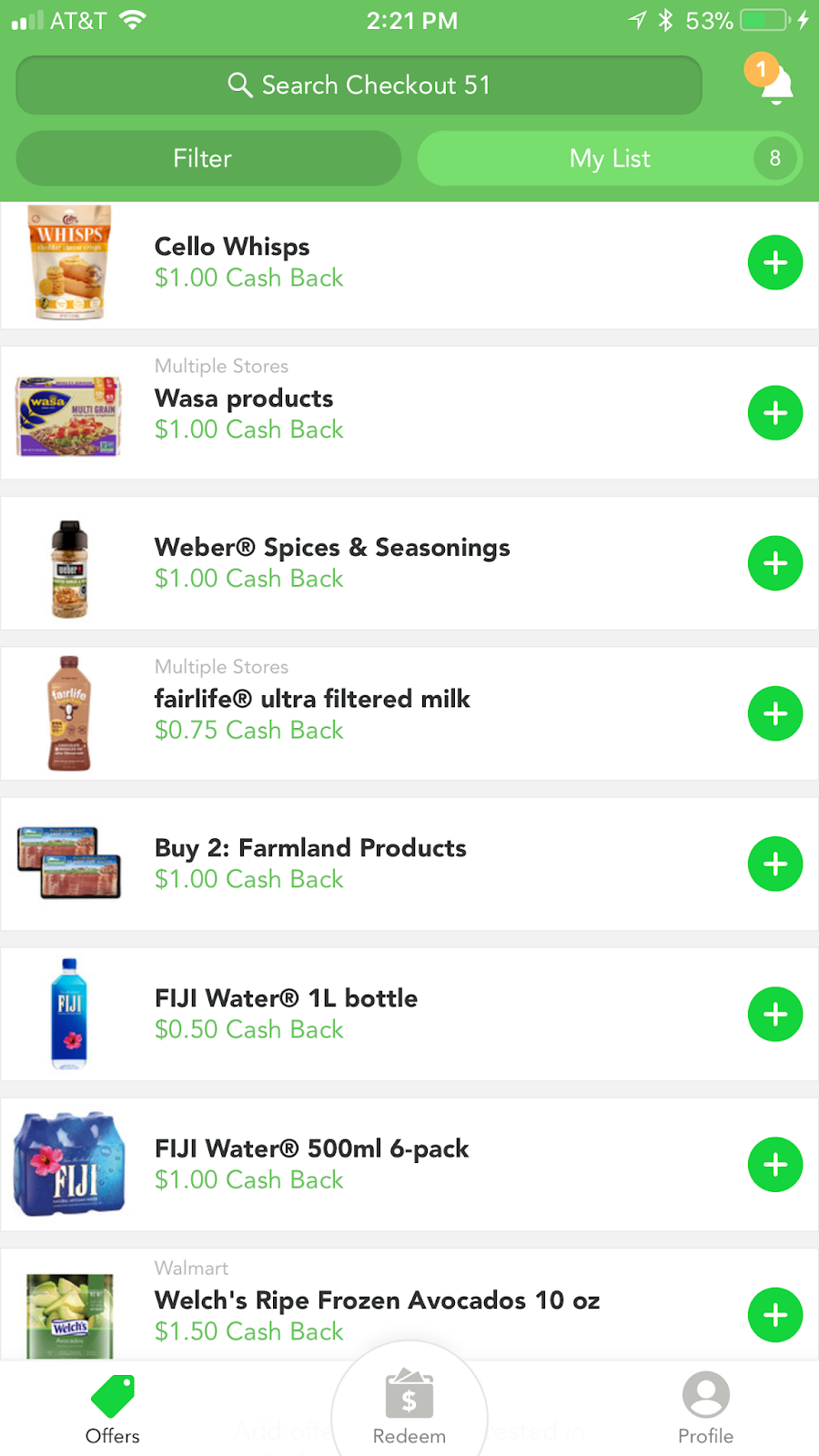Screen dimensions: 819x1456
Task: Add Welch's Ripe Frozen Avocados offer
Action: pos(774,1314)
